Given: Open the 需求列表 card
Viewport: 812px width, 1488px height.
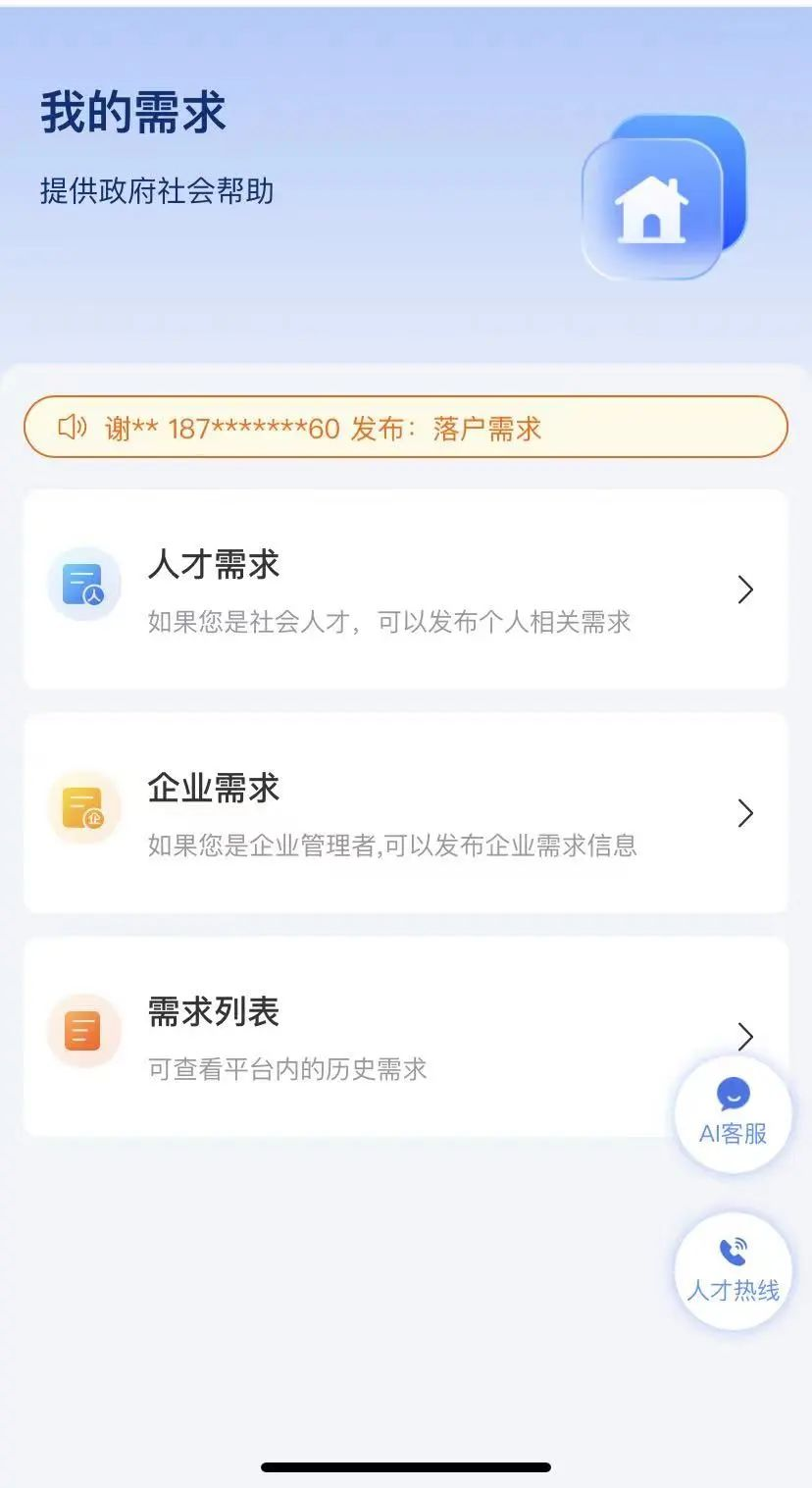Looking at the screenshot, I should [405, 1037].
